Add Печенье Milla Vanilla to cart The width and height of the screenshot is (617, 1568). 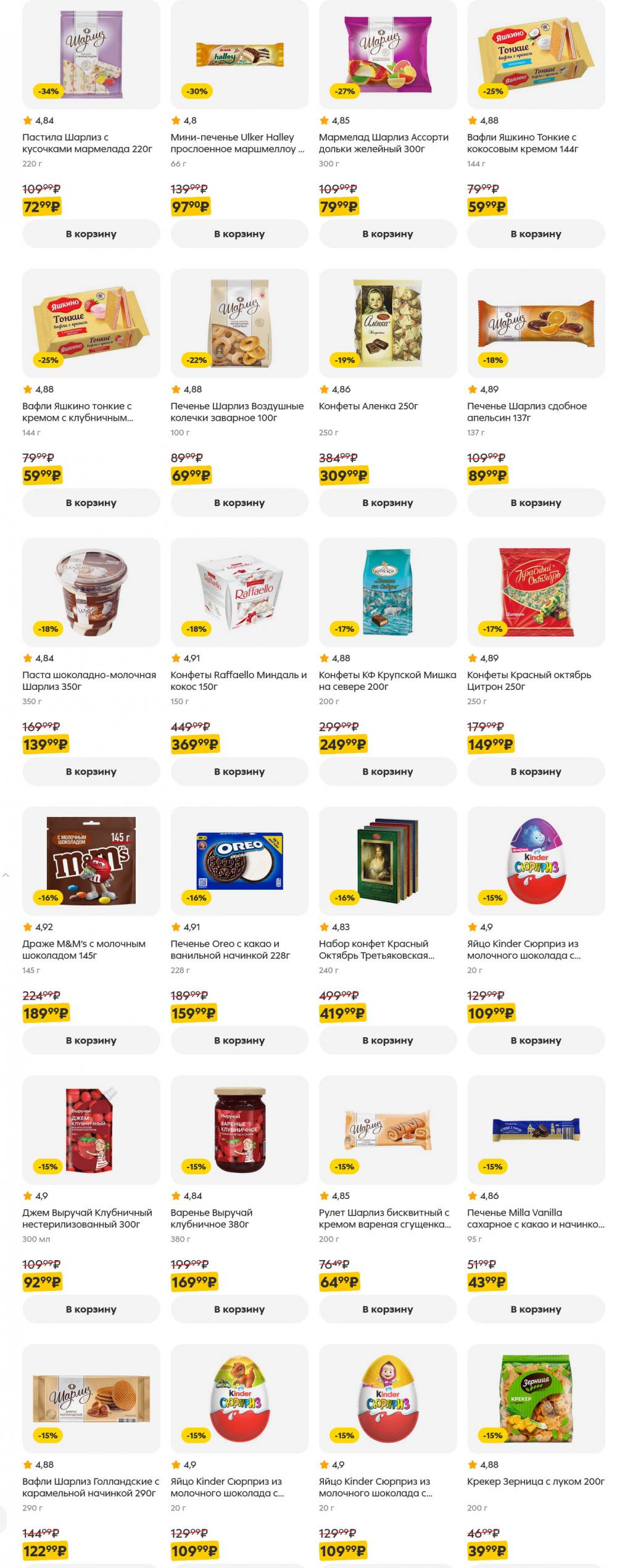tap(536, 1309)
